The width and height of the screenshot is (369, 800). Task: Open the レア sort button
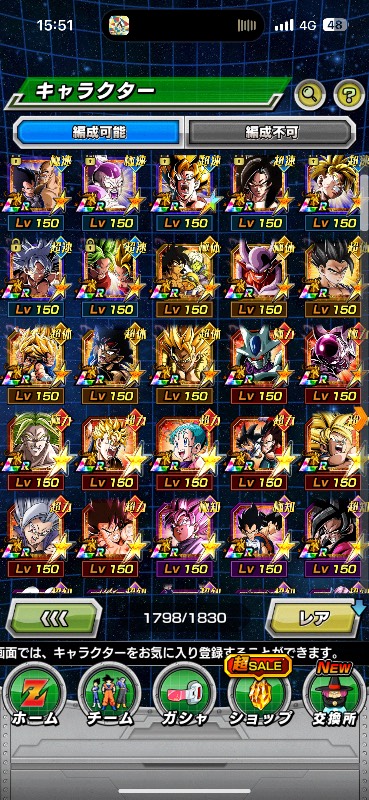[x=315, y=618]
